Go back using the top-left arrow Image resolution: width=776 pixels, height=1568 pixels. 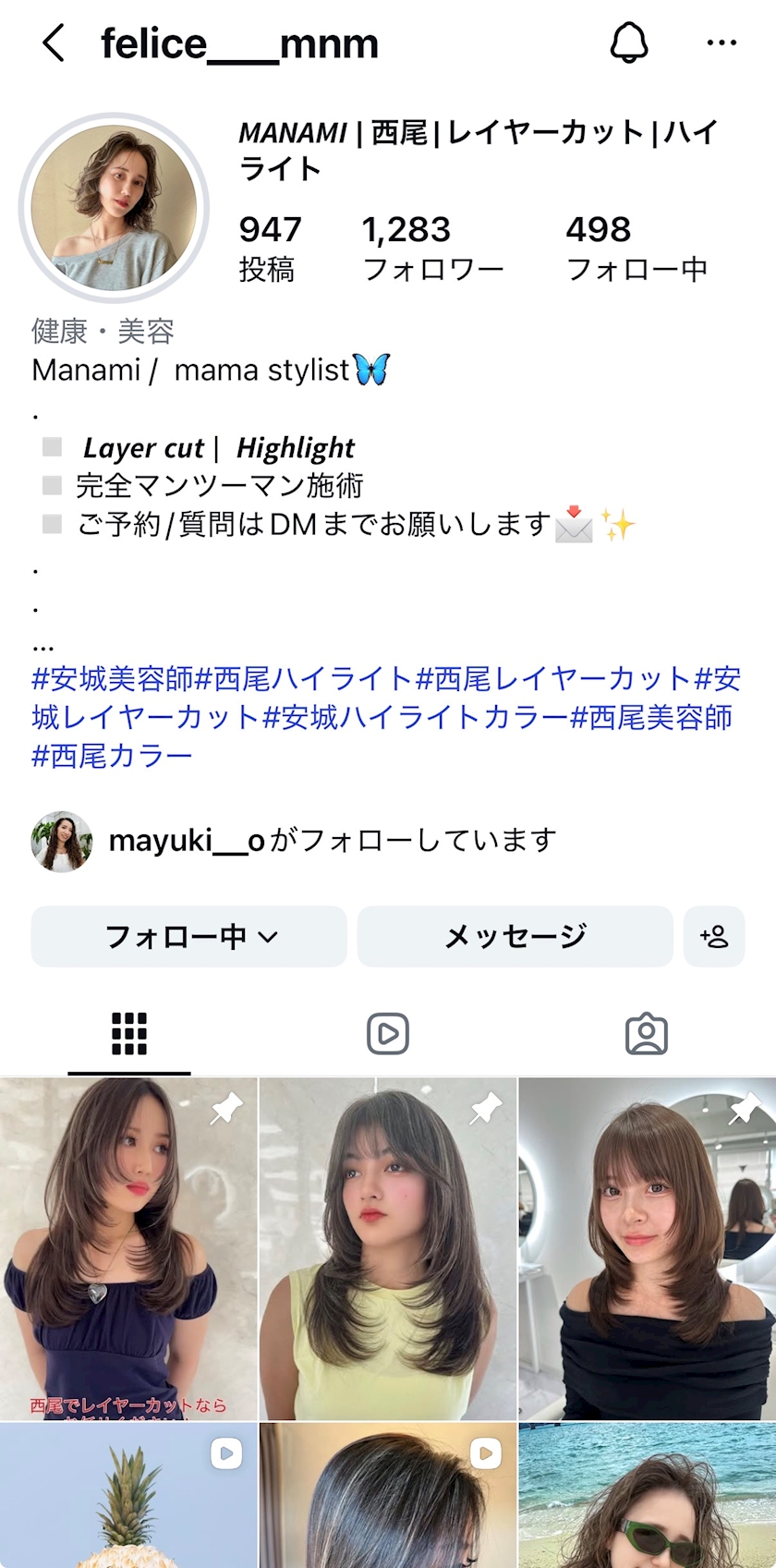(x=55, y=43)
